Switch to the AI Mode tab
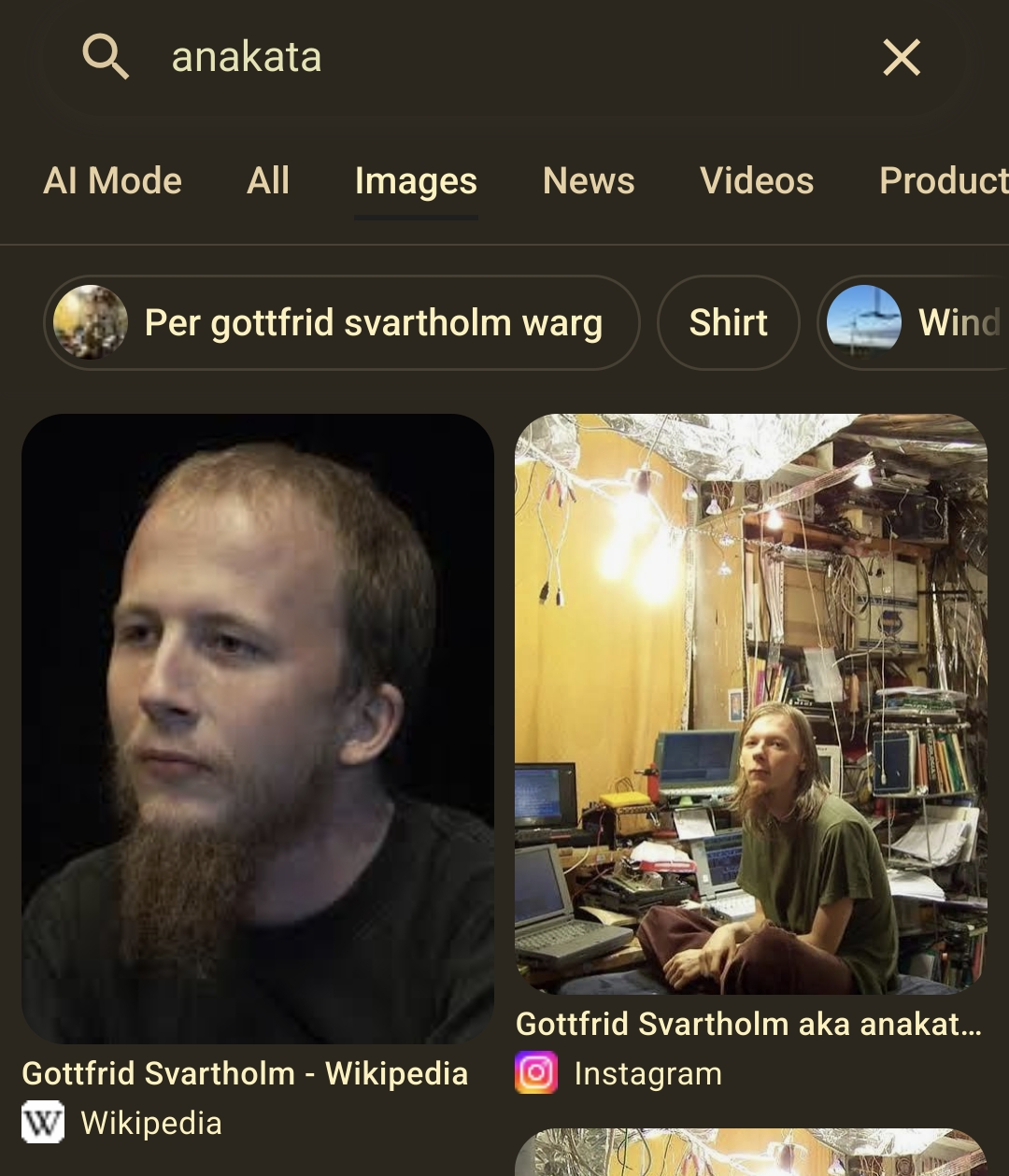This screenshot has width=1009, height=1176. (x=113, y=180)
